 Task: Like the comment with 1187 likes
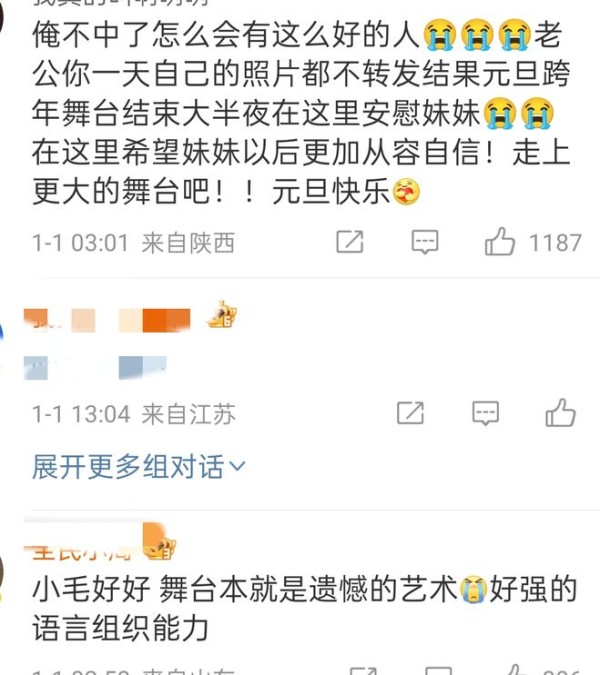pos(500,241)
